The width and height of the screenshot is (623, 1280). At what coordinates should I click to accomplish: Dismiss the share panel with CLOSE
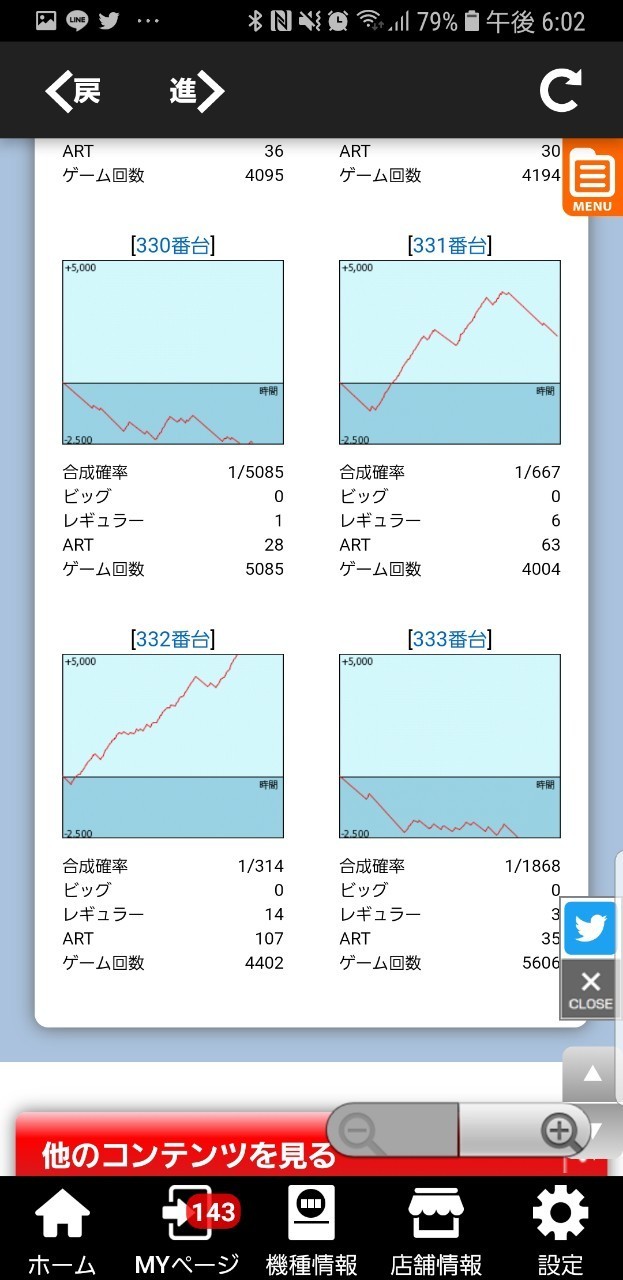tap(590, 990)
